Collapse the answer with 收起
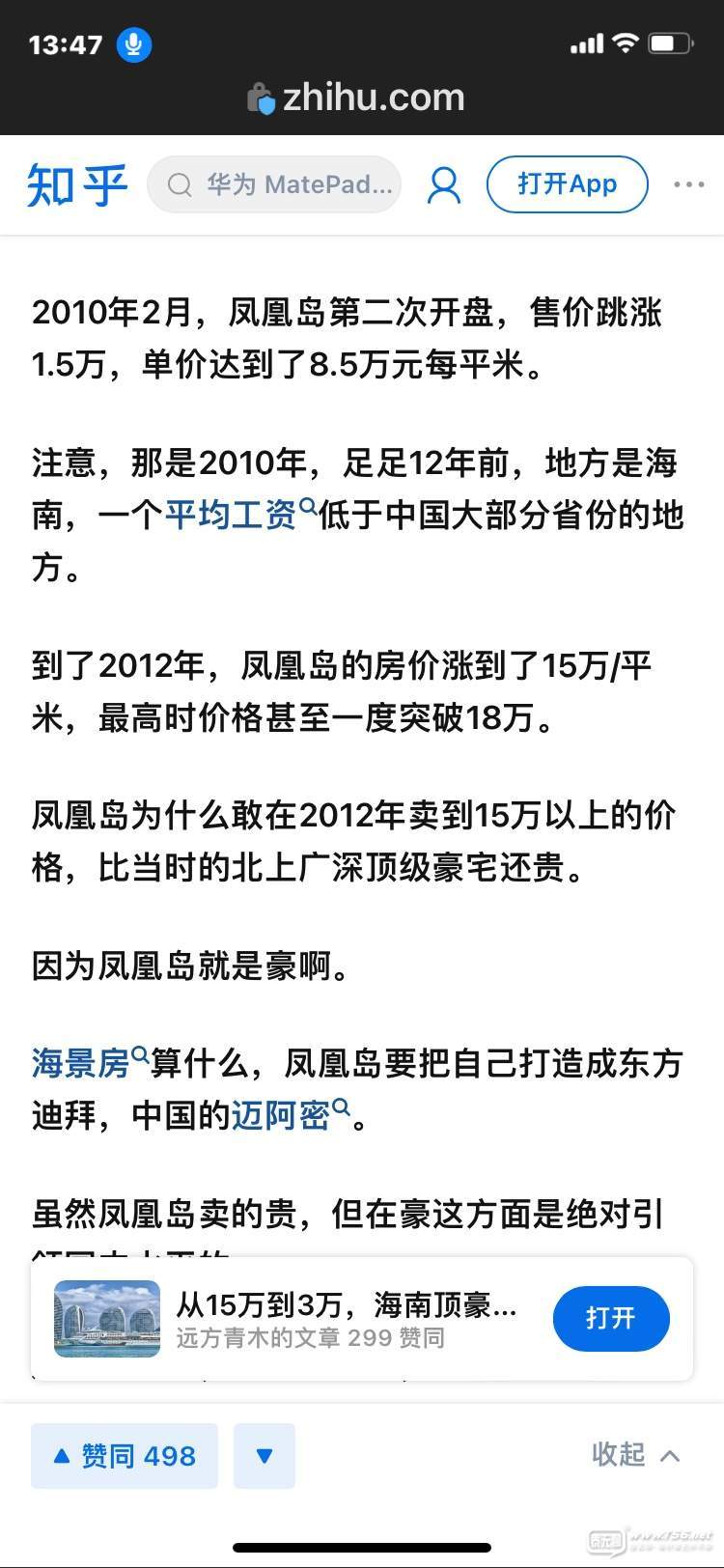724x1568 pixels. [x=635, y=1454]
